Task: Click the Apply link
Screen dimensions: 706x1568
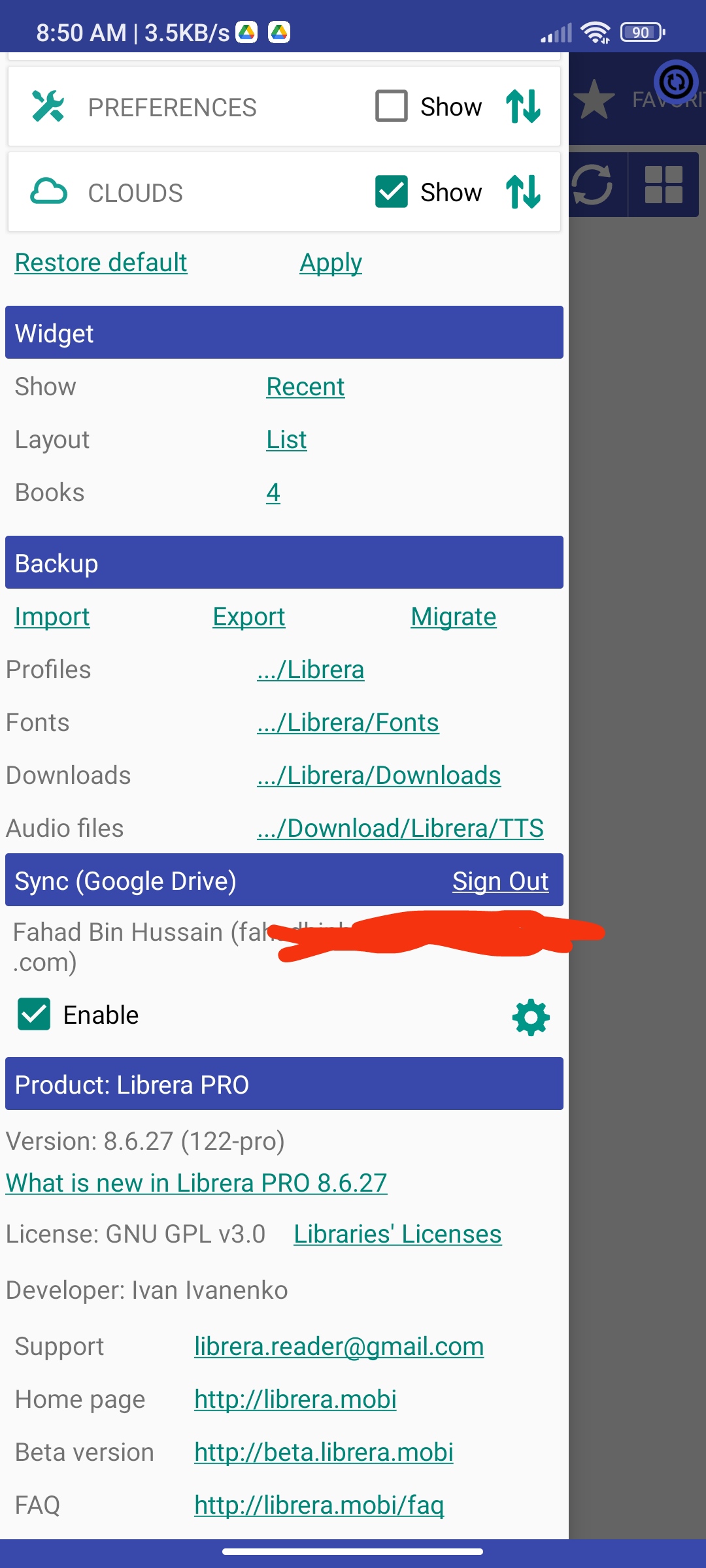Action: pos(330,262)
